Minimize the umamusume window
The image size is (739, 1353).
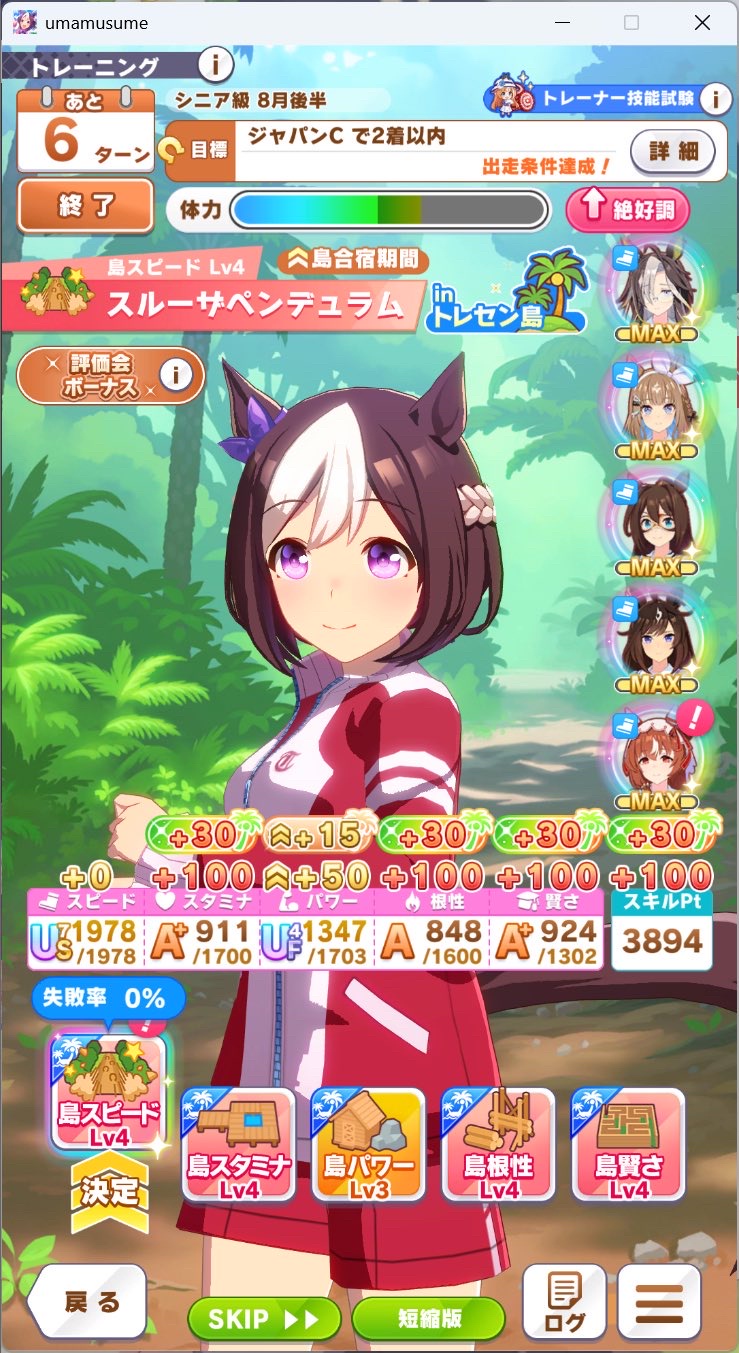tap(559, 22)
